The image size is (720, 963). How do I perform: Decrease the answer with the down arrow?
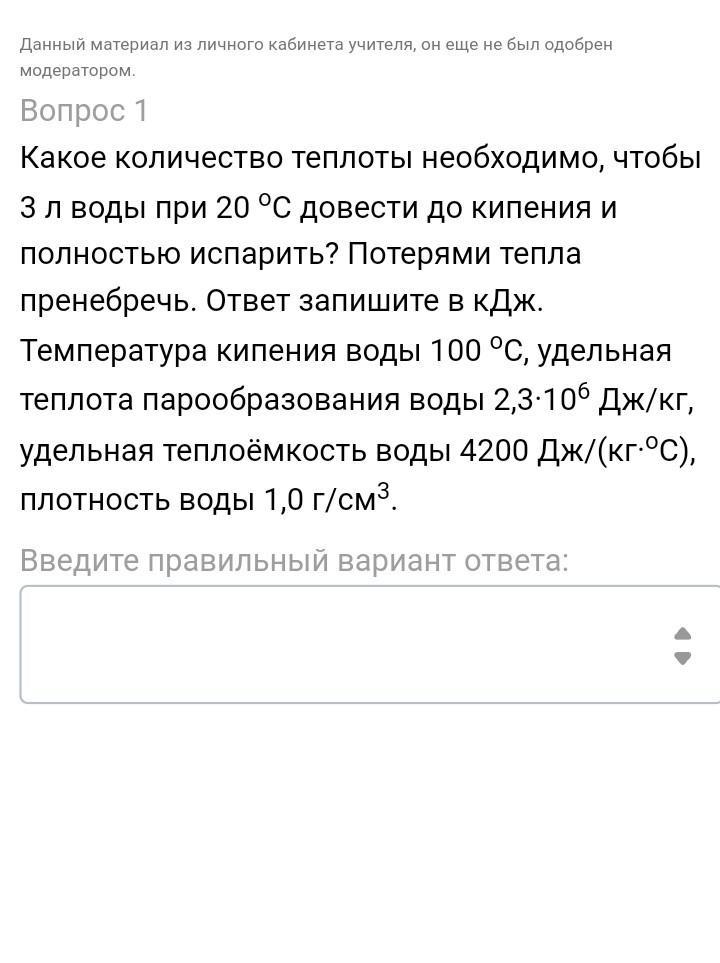[x=683, y=658]
